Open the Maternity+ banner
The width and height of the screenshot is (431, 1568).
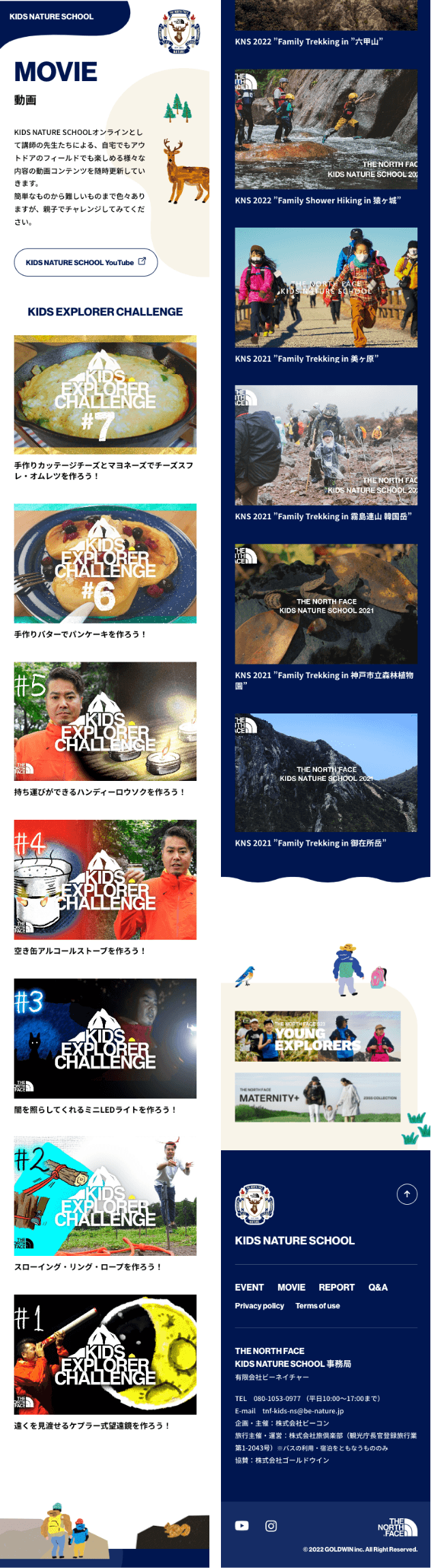318,1097
